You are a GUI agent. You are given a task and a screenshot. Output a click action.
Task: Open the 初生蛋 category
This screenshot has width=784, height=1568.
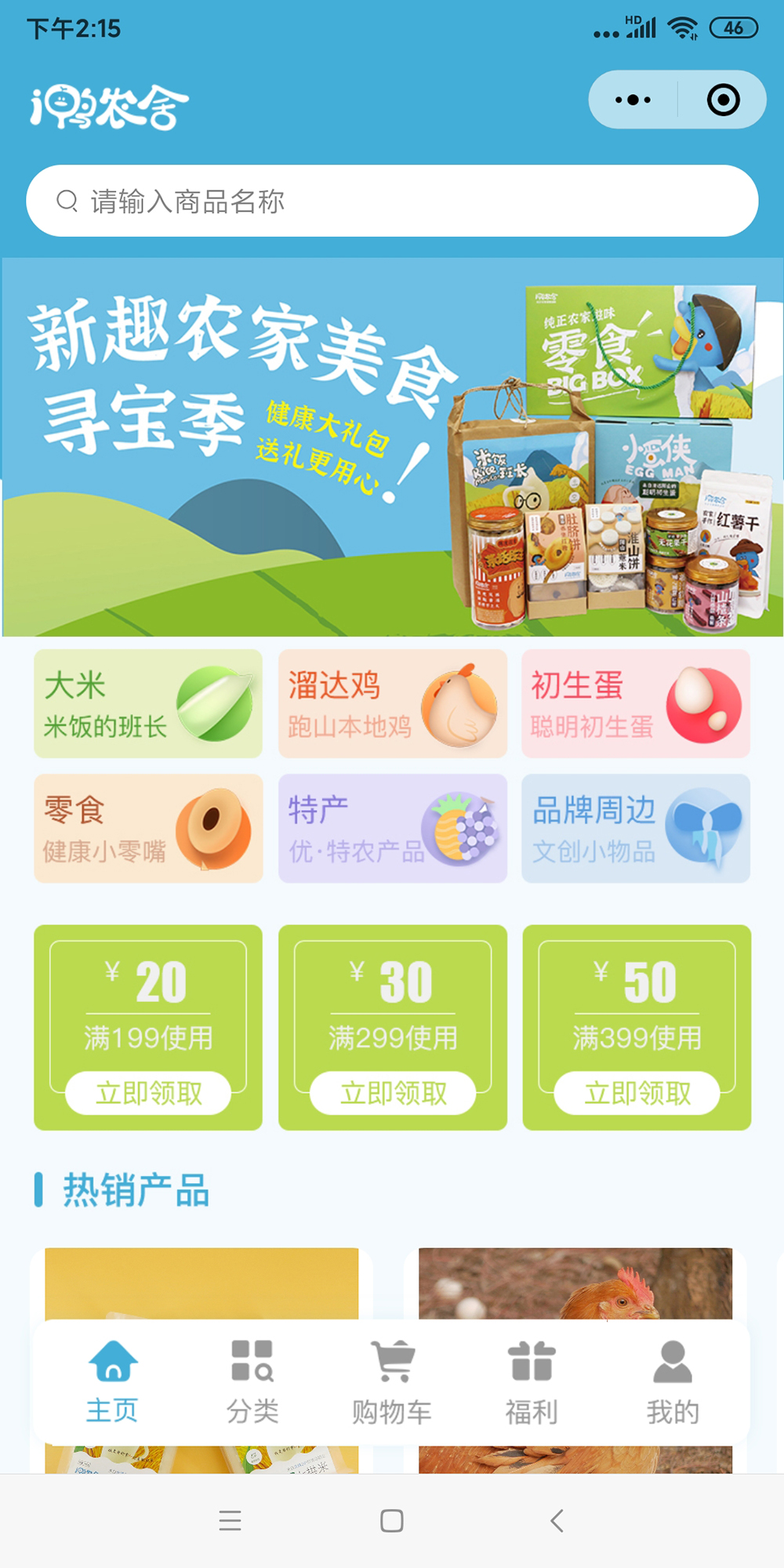click(x=636, y=703)
